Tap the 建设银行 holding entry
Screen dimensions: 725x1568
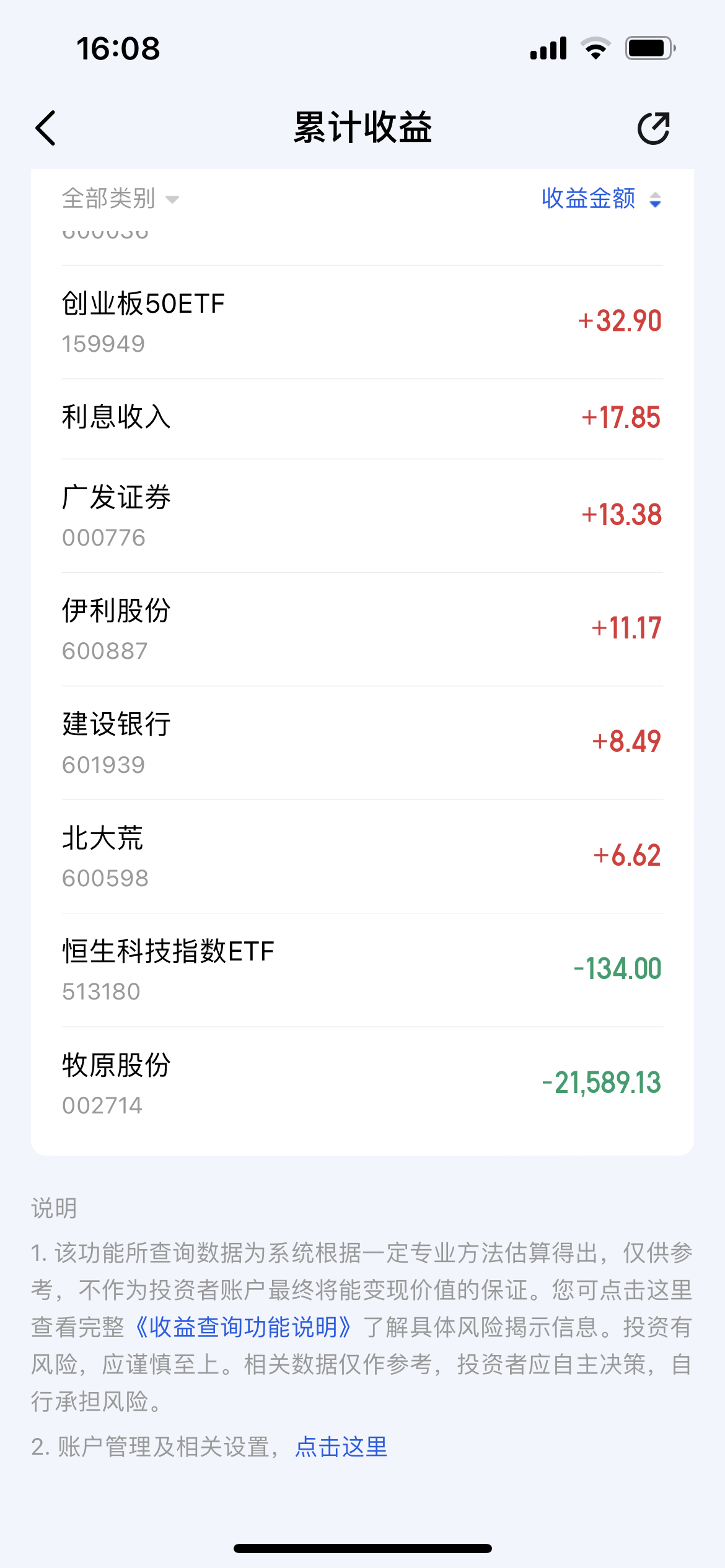point(362,743)
